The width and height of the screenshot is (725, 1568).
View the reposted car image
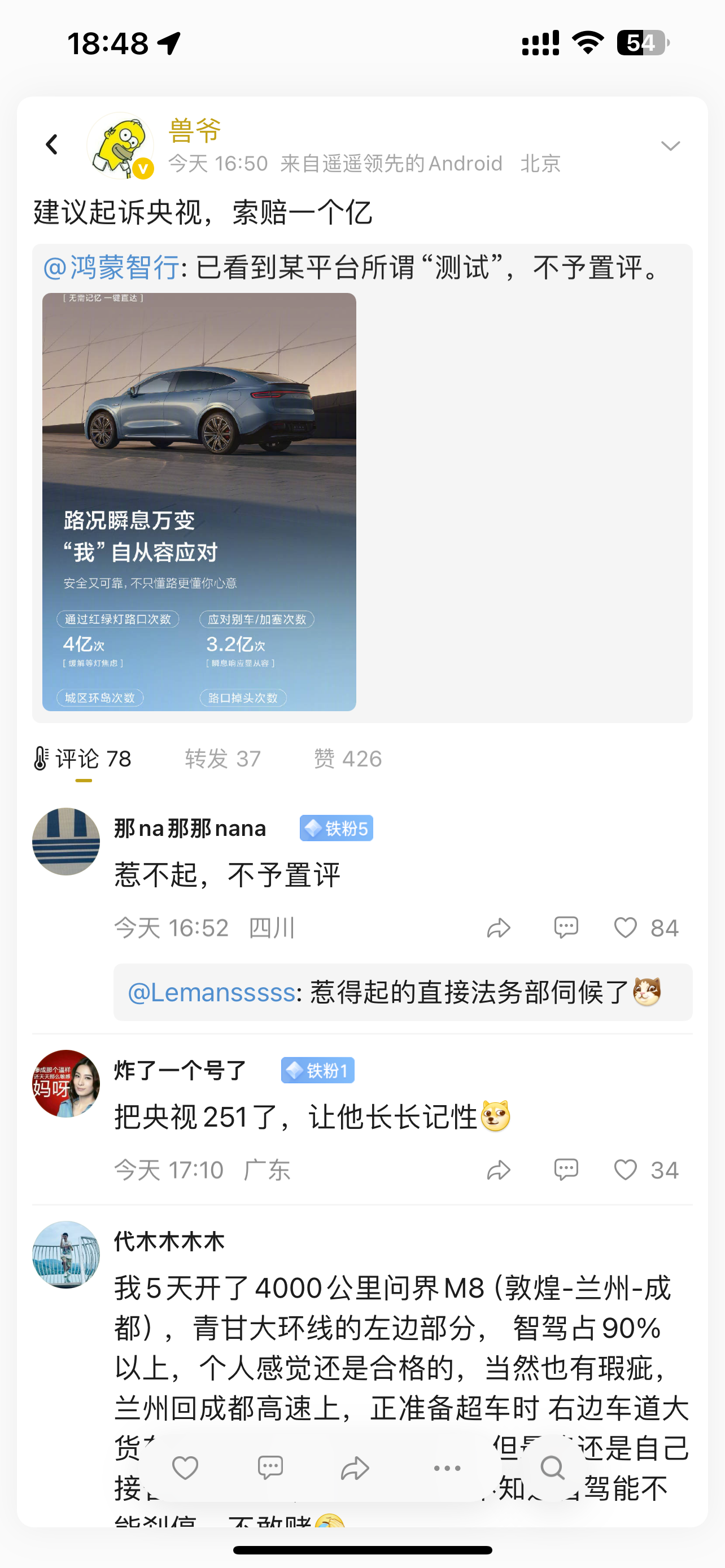199,502
